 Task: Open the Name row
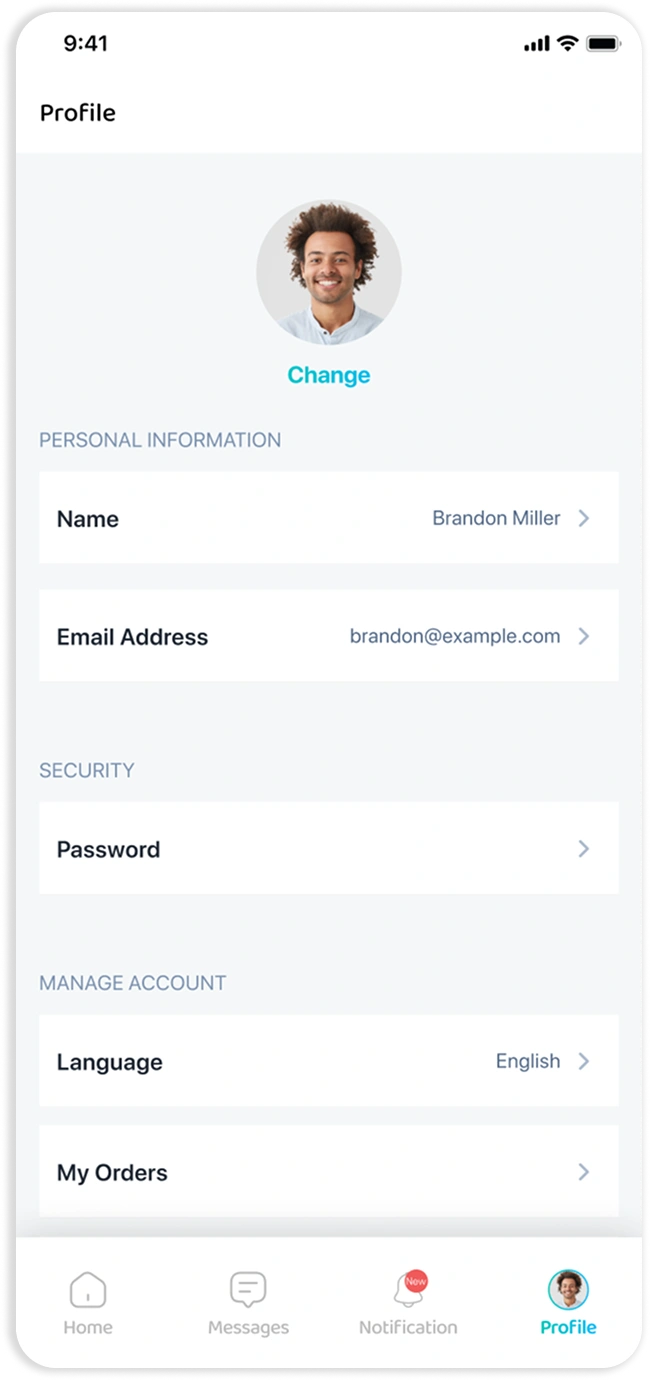[x=328, y=518]
